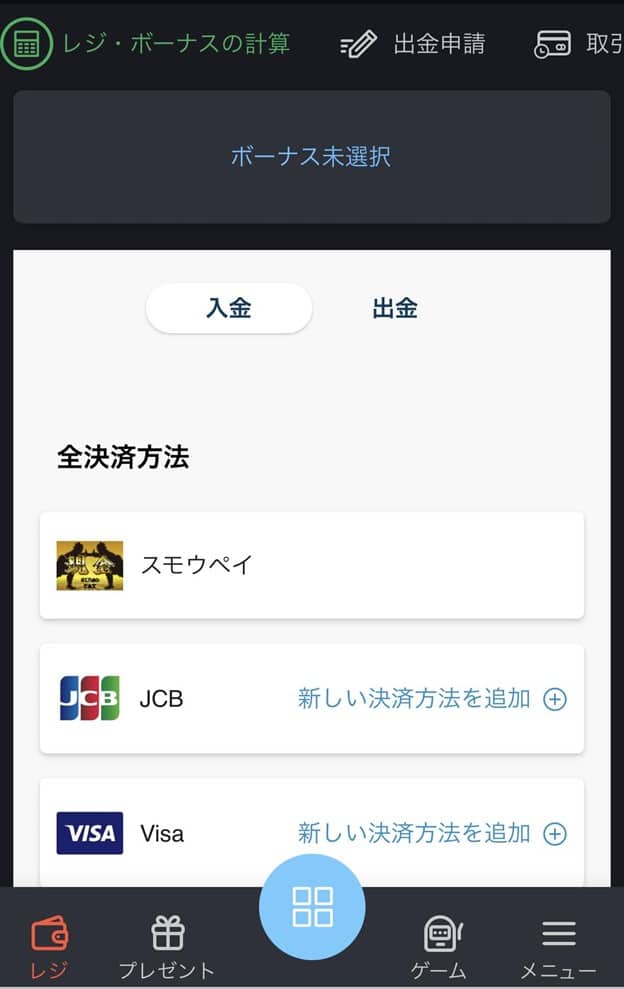Switch to the 出金 tab
624x989 pixels.
point(395,308)
